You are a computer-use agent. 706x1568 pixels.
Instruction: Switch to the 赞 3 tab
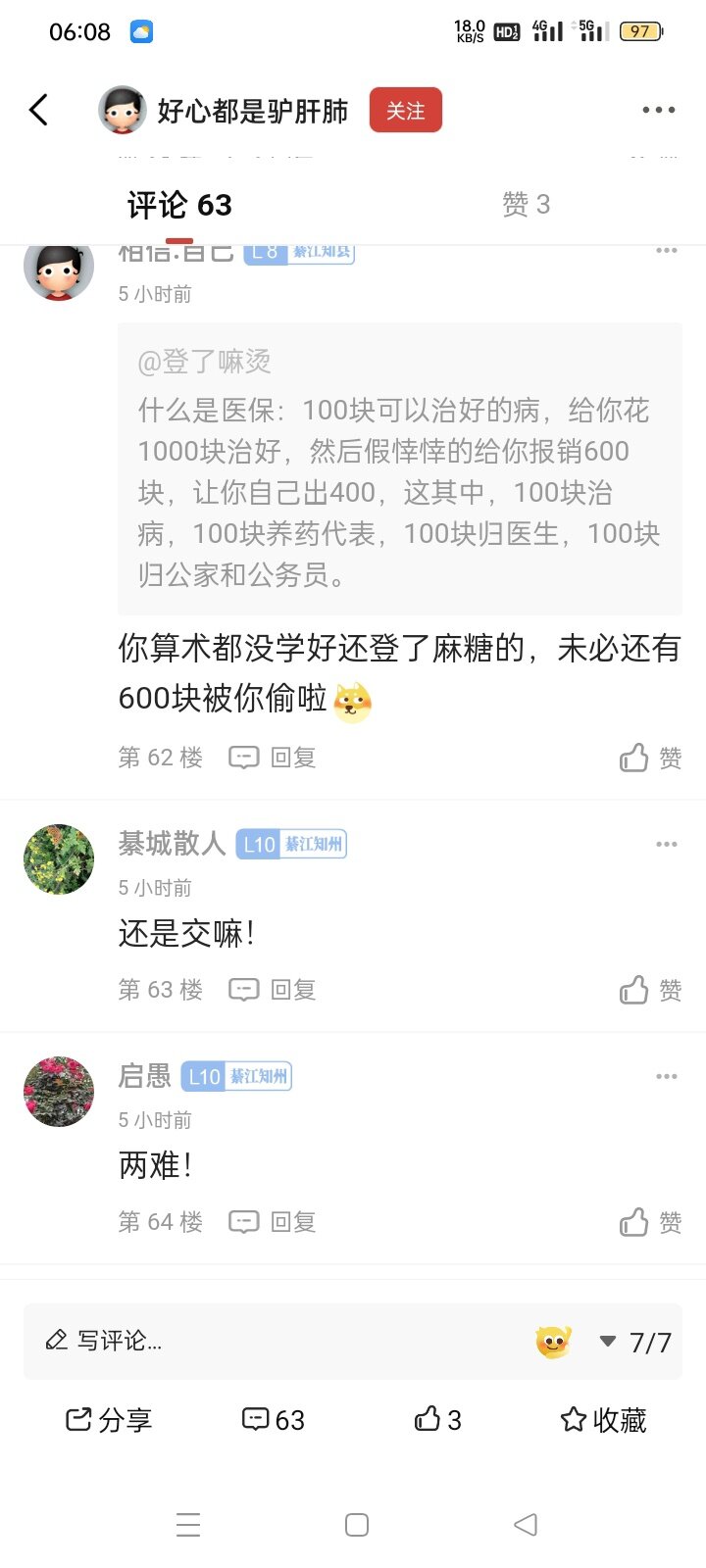click(526, 204)
